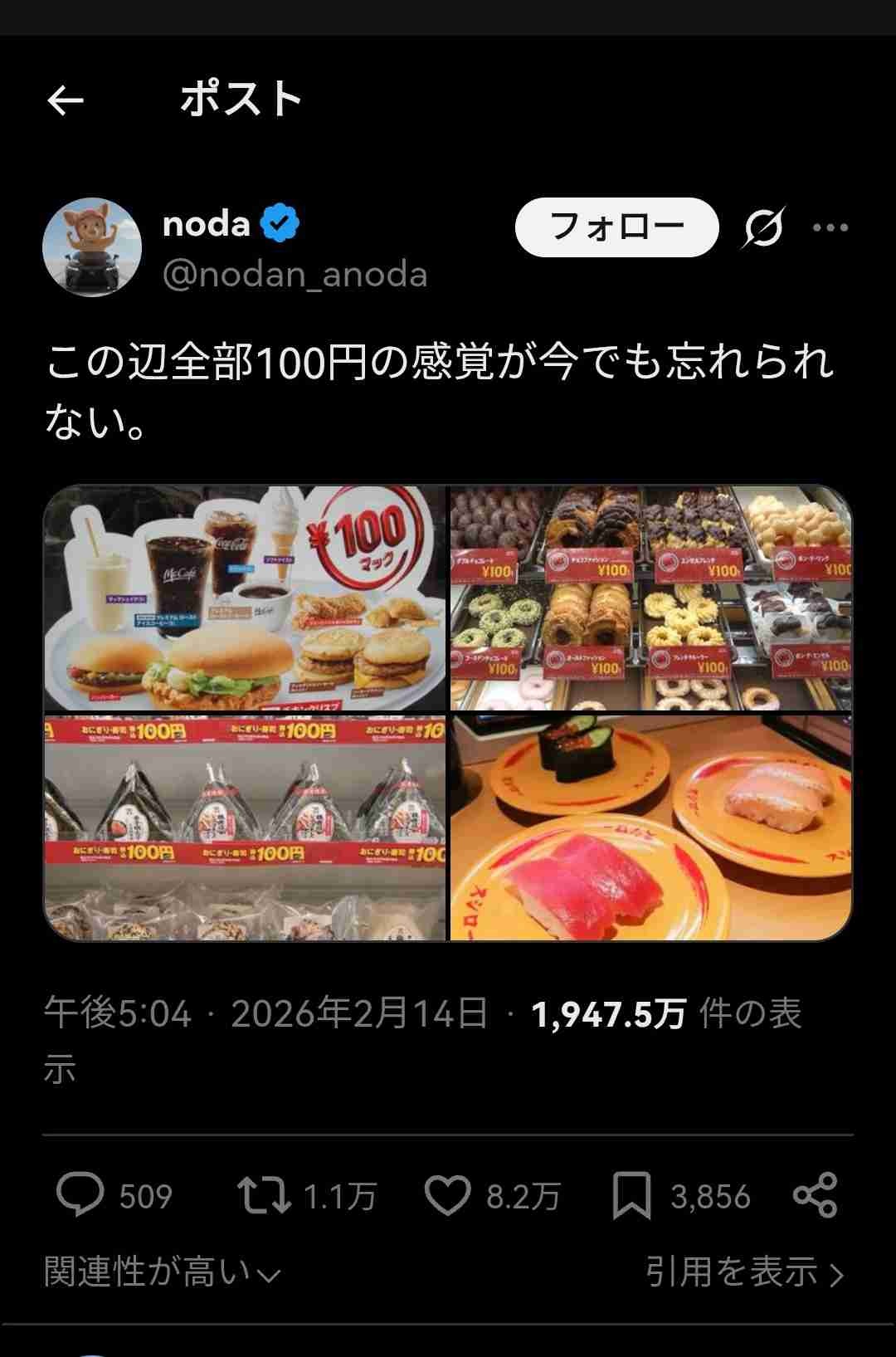Open noda's profile picture

coord(92,247)
